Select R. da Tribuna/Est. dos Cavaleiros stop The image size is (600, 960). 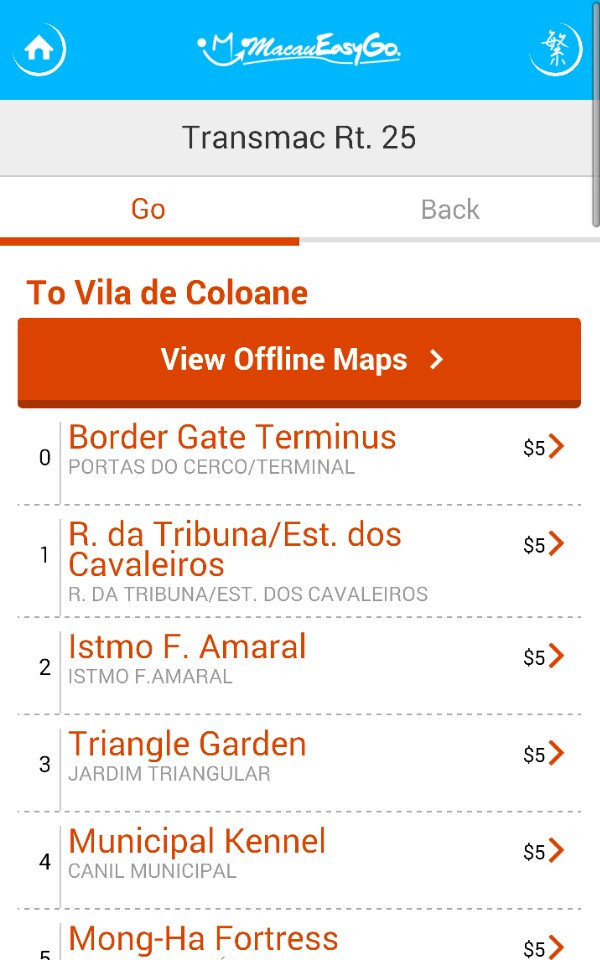coord(300,562)
